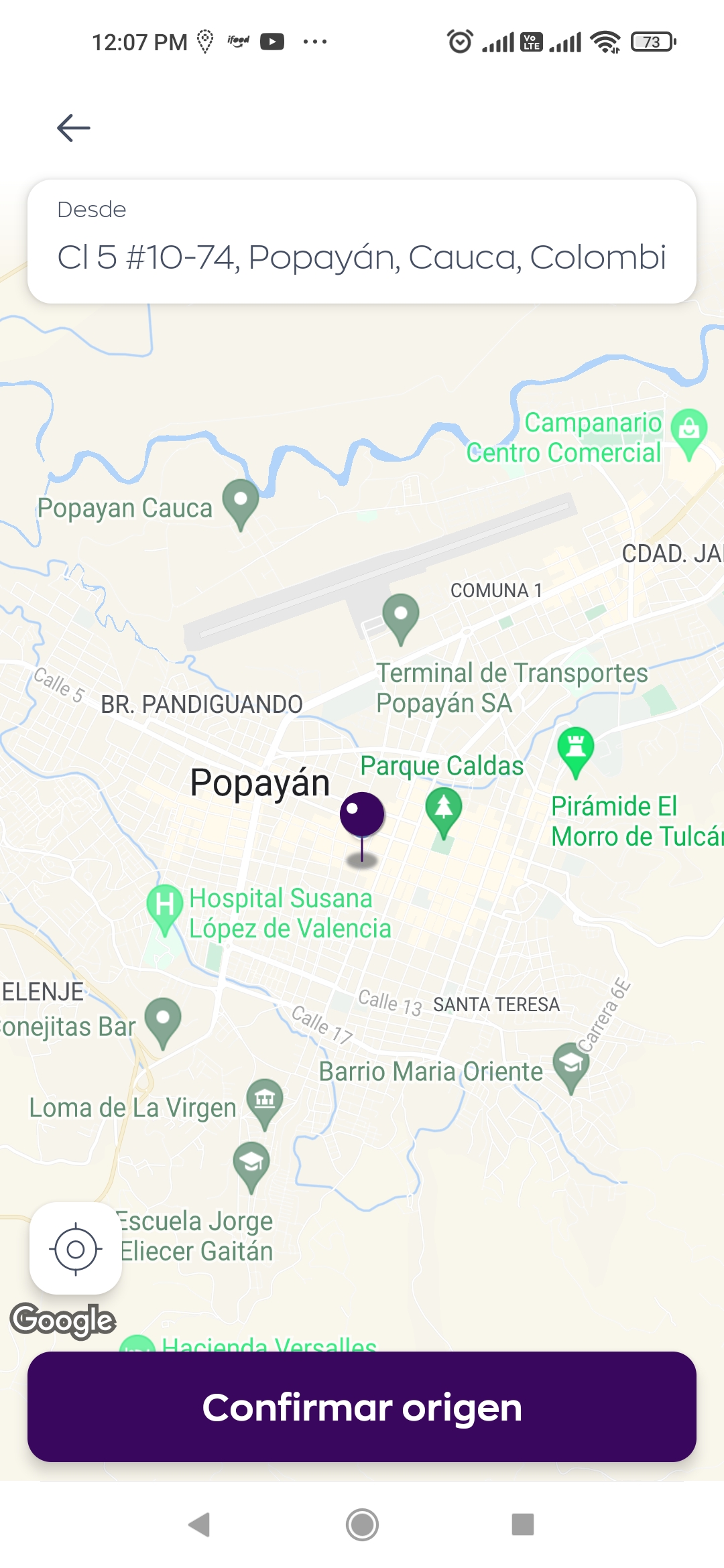
Task: Go back using the top arrow
Action: point(74,127)
